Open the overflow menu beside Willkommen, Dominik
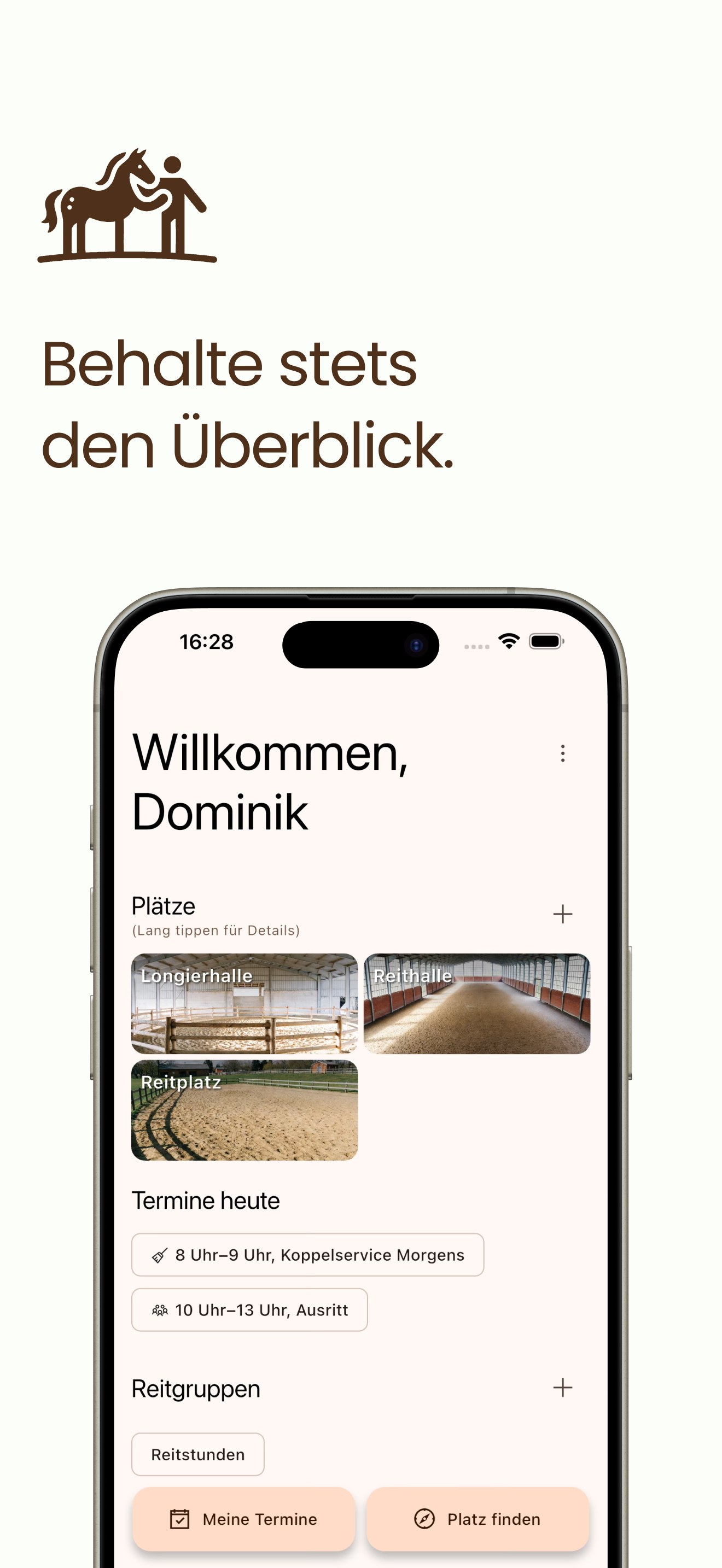 pos(562,755)
